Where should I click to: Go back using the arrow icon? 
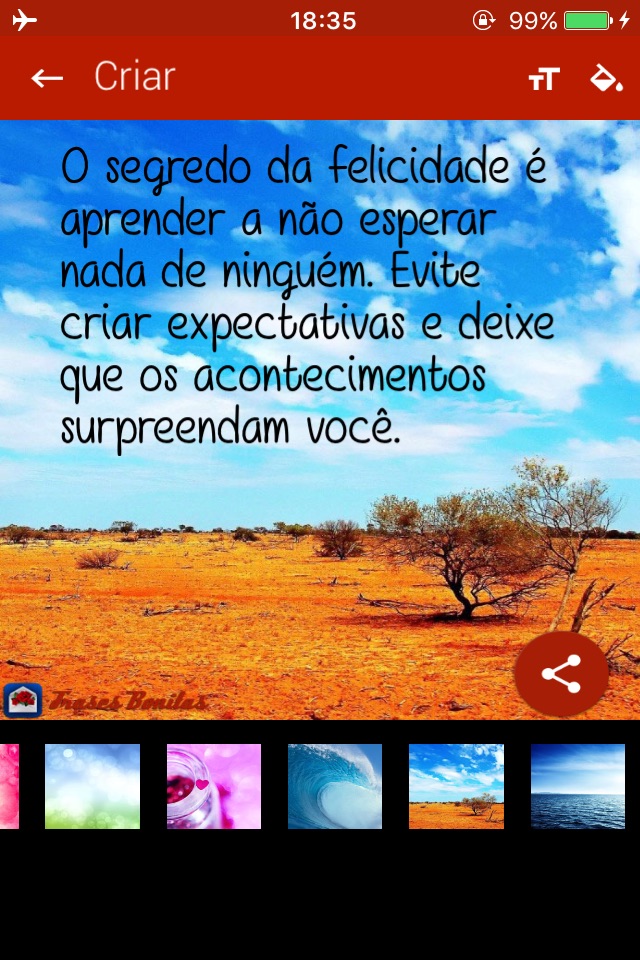point(47,78)
